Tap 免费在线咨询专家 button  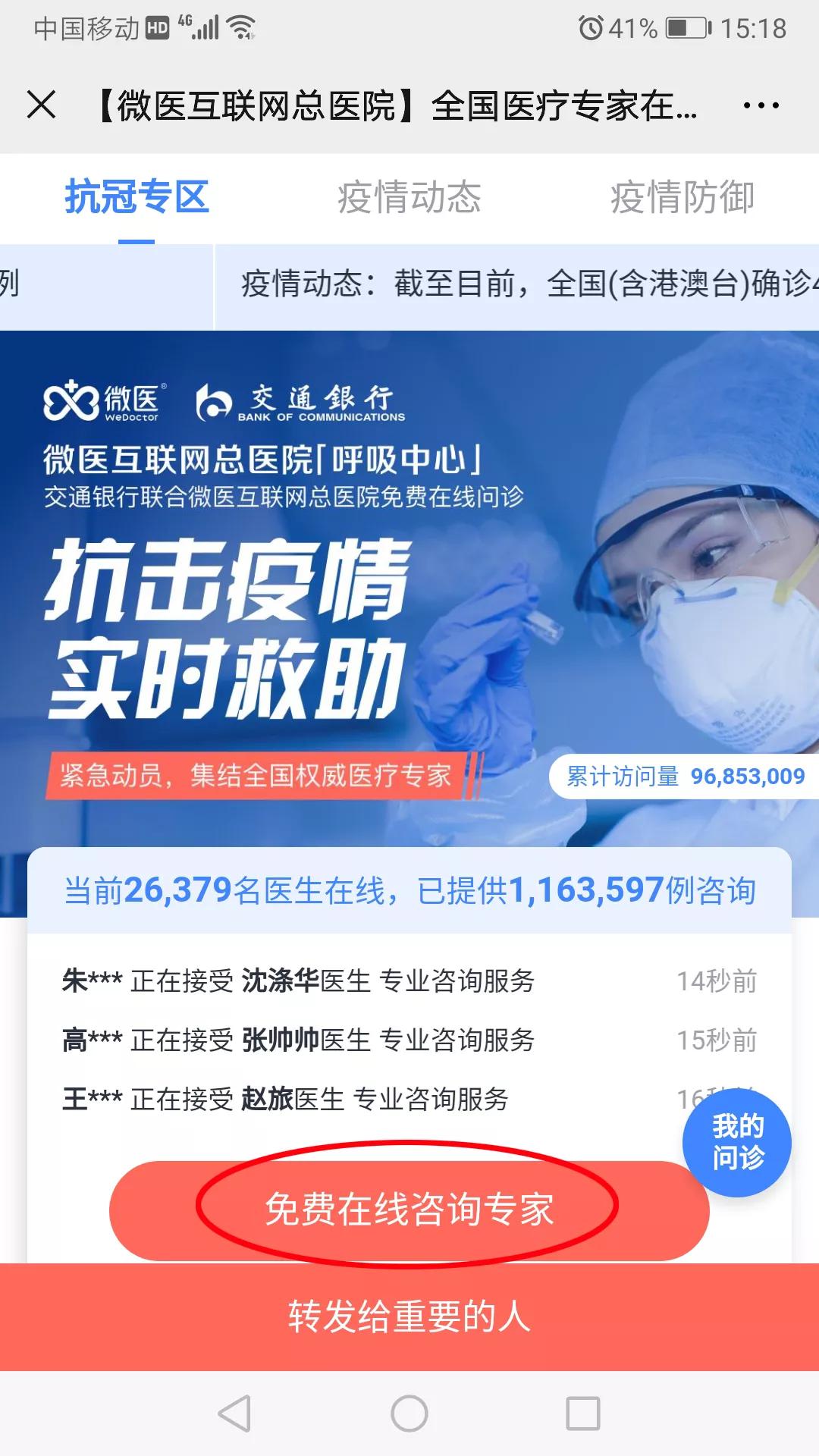(x=409, y=1209)
